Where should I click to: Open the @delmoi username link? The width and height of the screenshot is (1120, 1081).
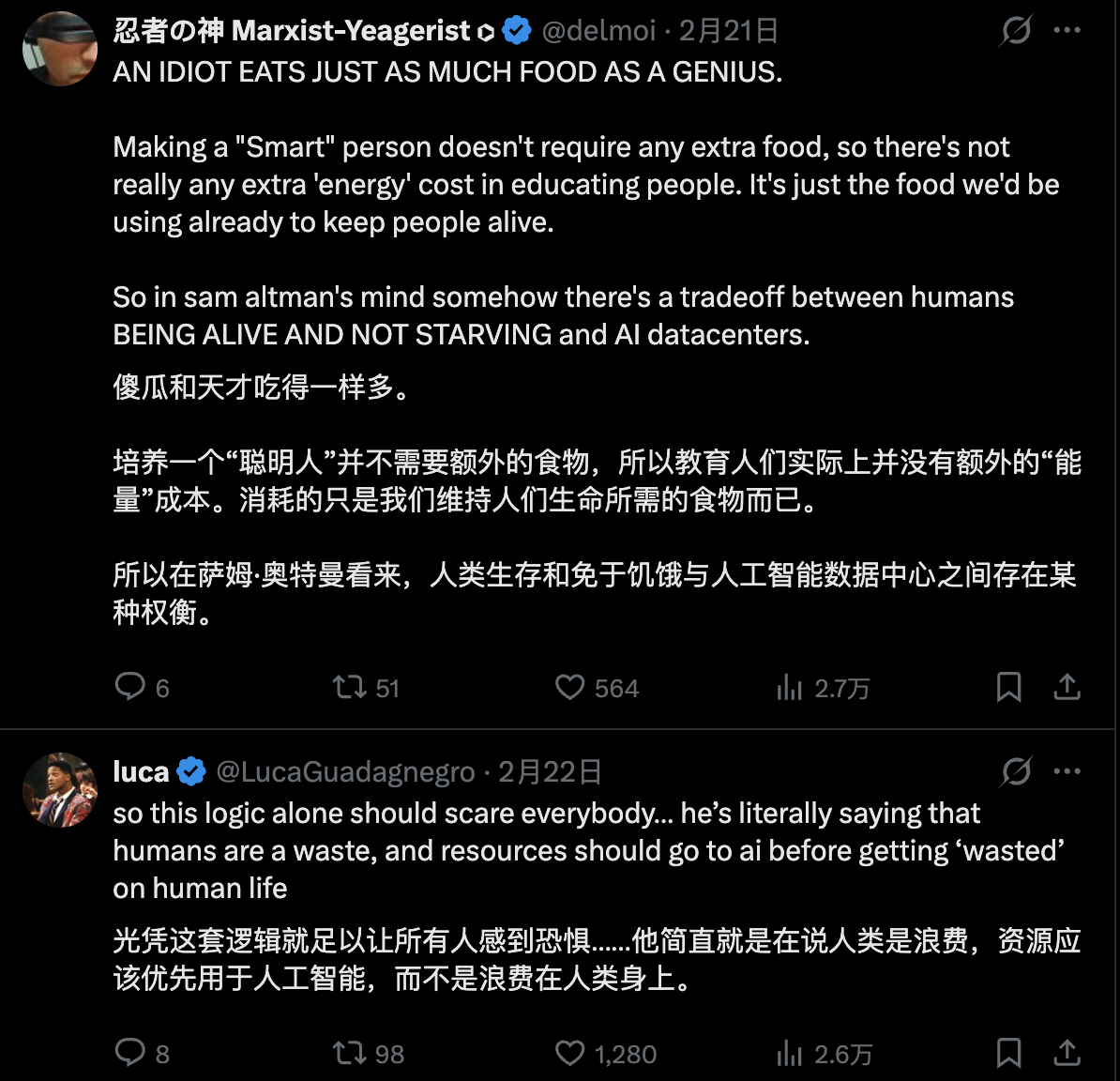[598, 31]
